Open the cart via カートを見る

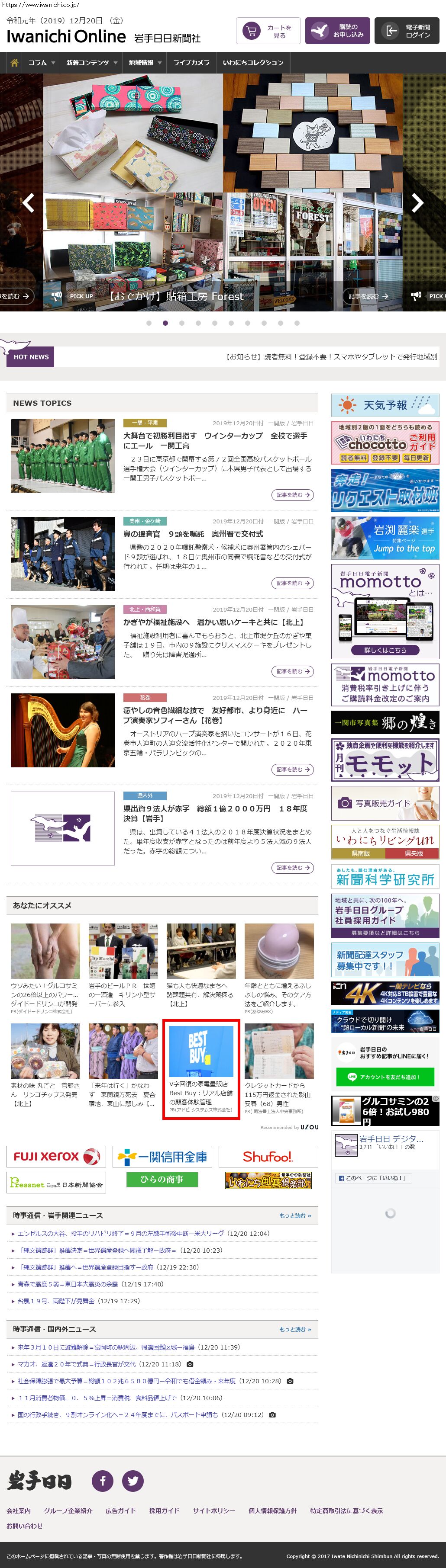pos(268,31)
